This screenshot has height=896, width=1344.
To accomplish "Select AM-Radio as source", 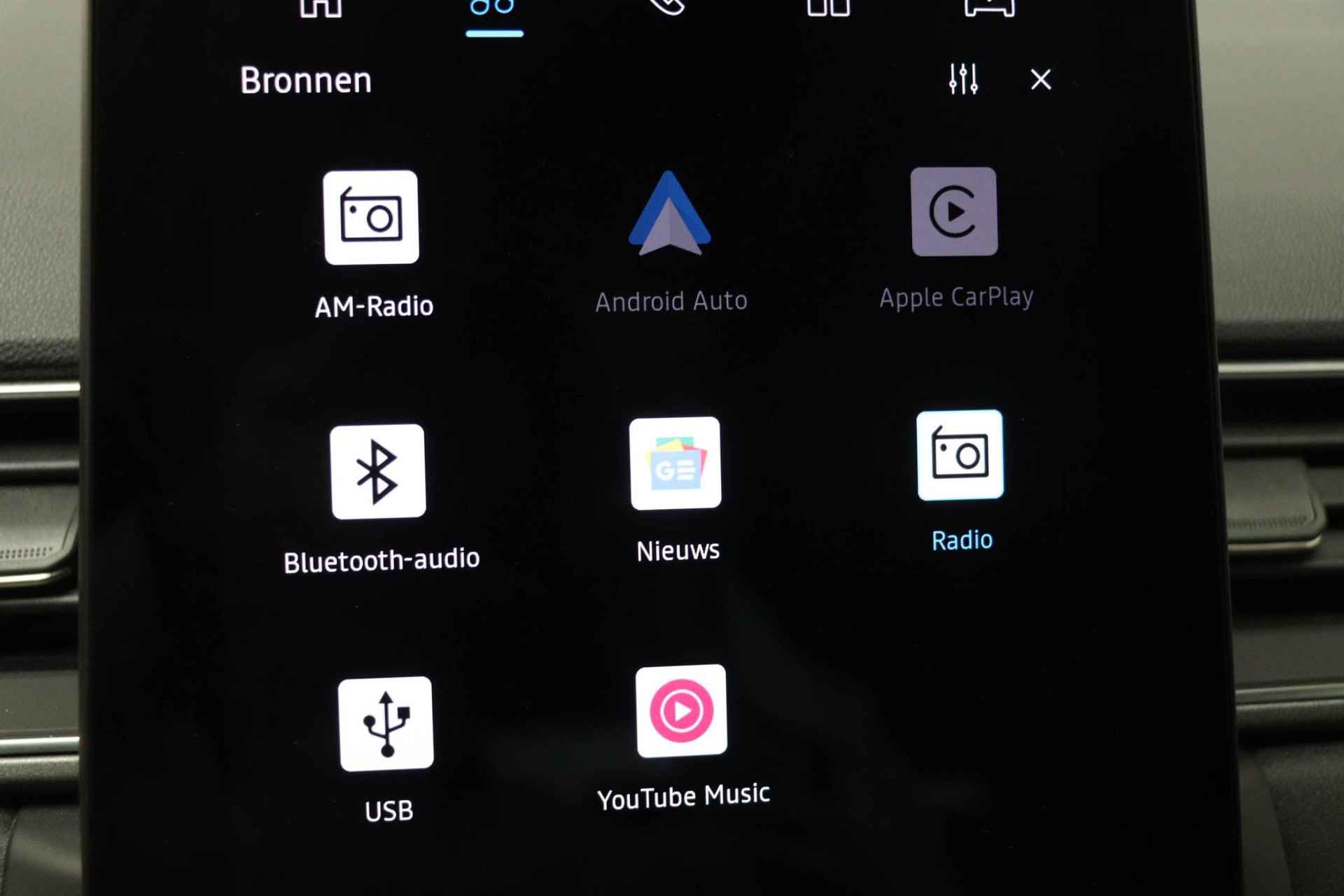I will [371, 218].
